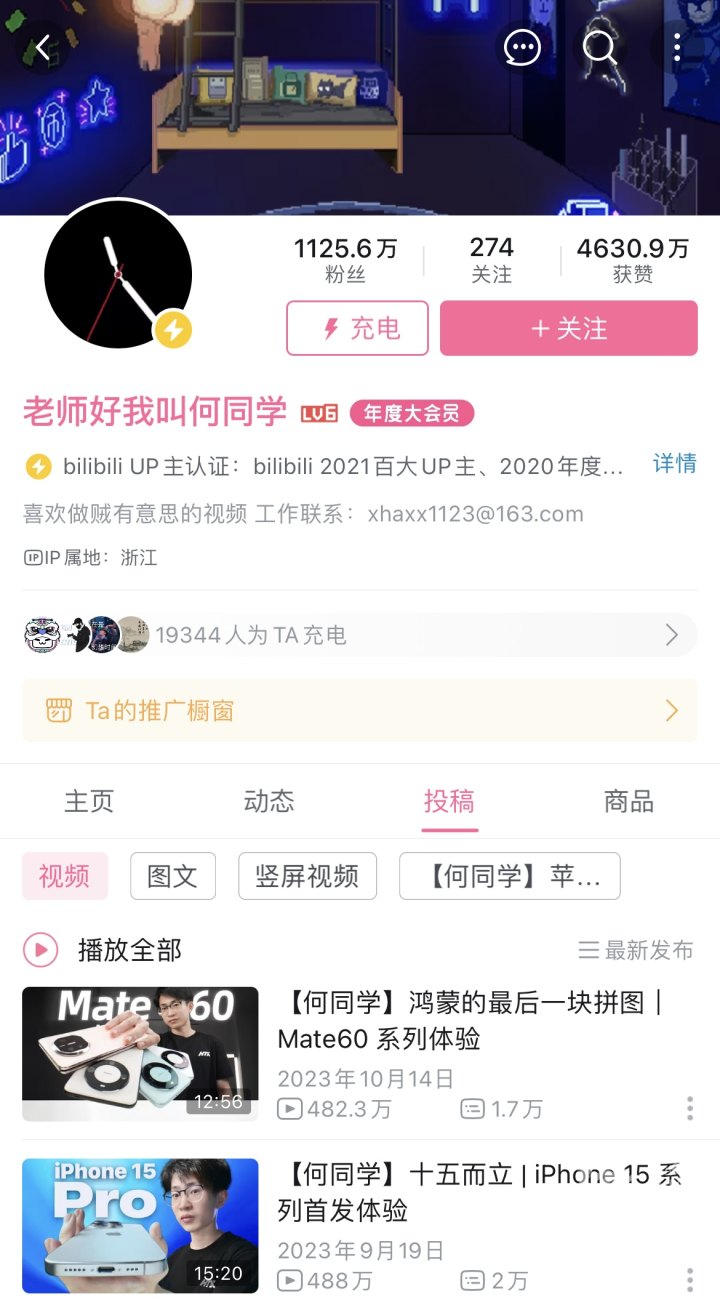Tap the 充电 button

pos(357,328)
